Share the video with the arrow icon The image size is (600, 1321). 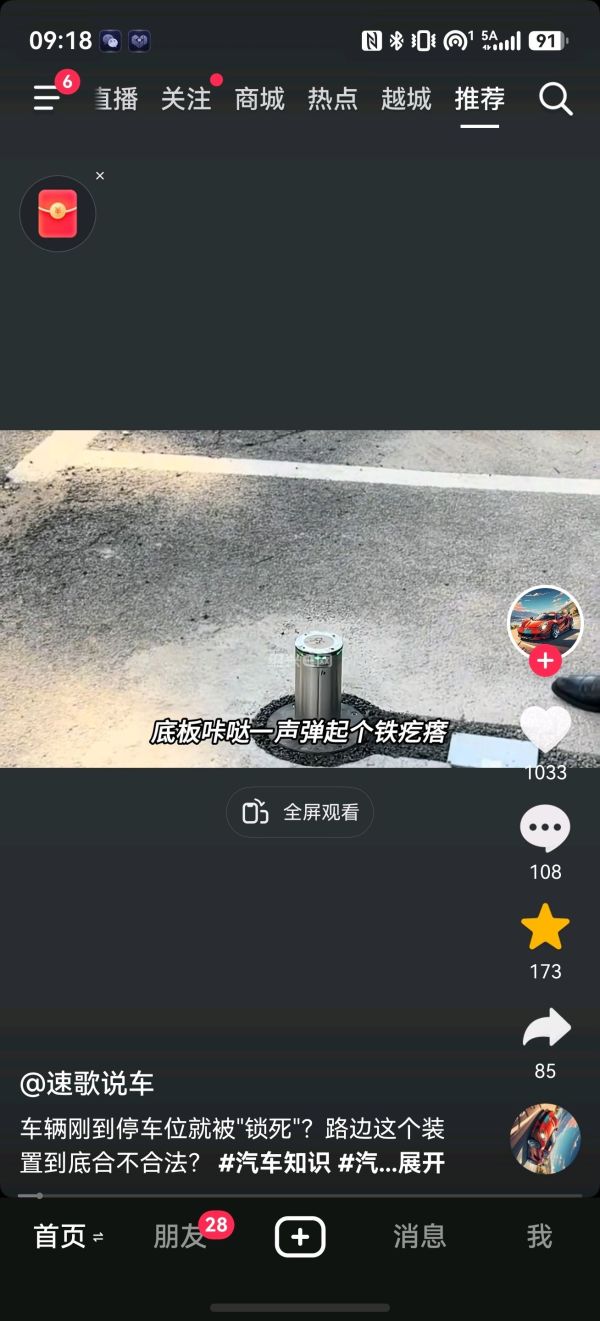[x=546, y=1028]
